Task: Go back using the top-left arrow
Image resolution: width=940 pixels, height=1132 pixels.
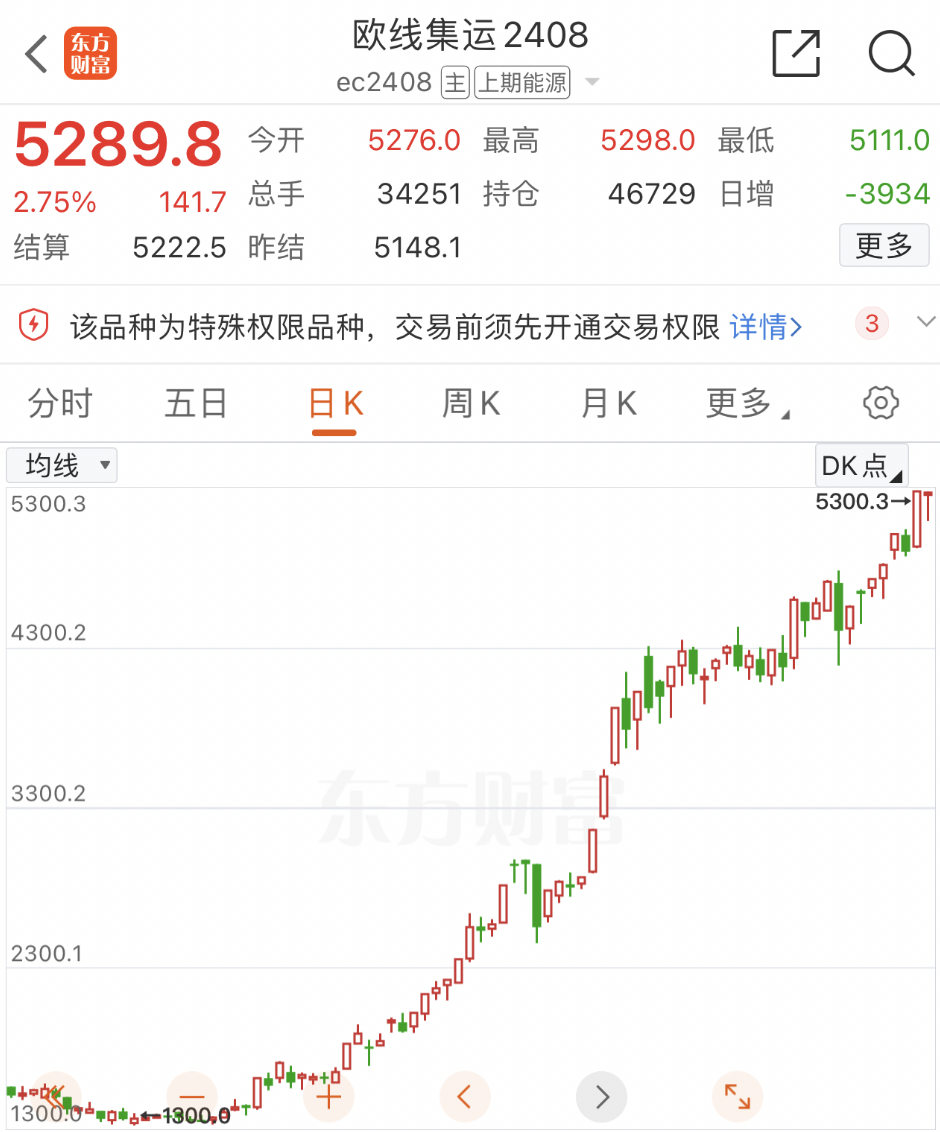Action: [x=37, y=54]
